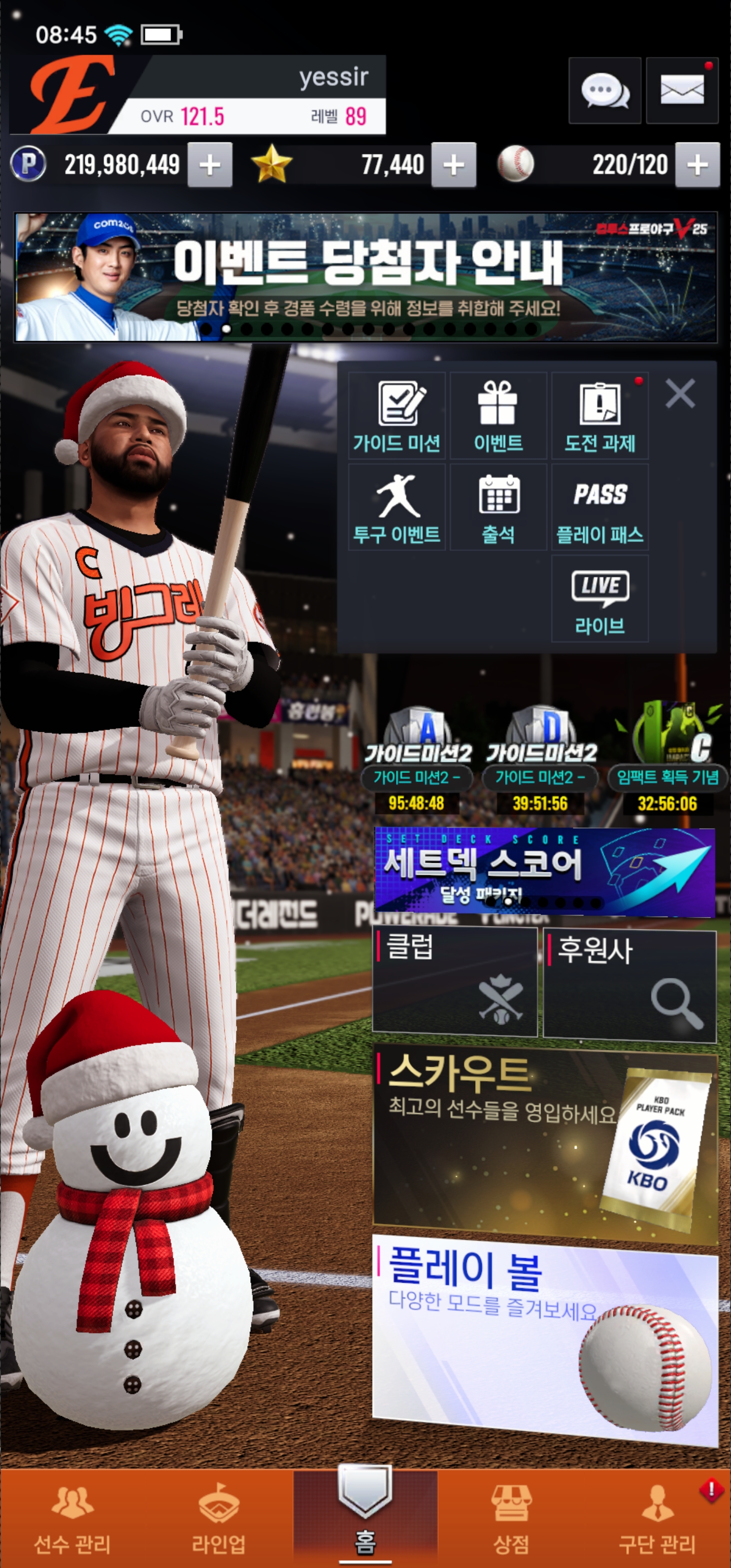Open the 클럽 club card

point(454,981)
